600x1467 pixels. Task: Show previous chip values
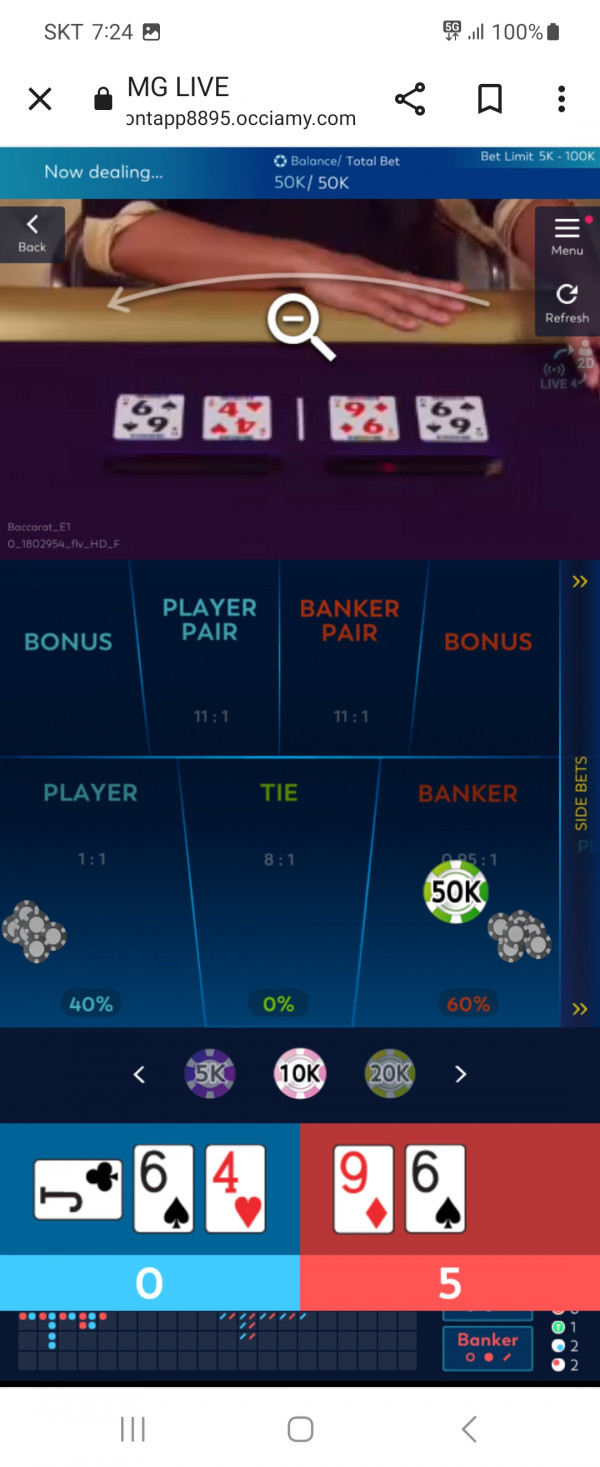click(139, 1074)
